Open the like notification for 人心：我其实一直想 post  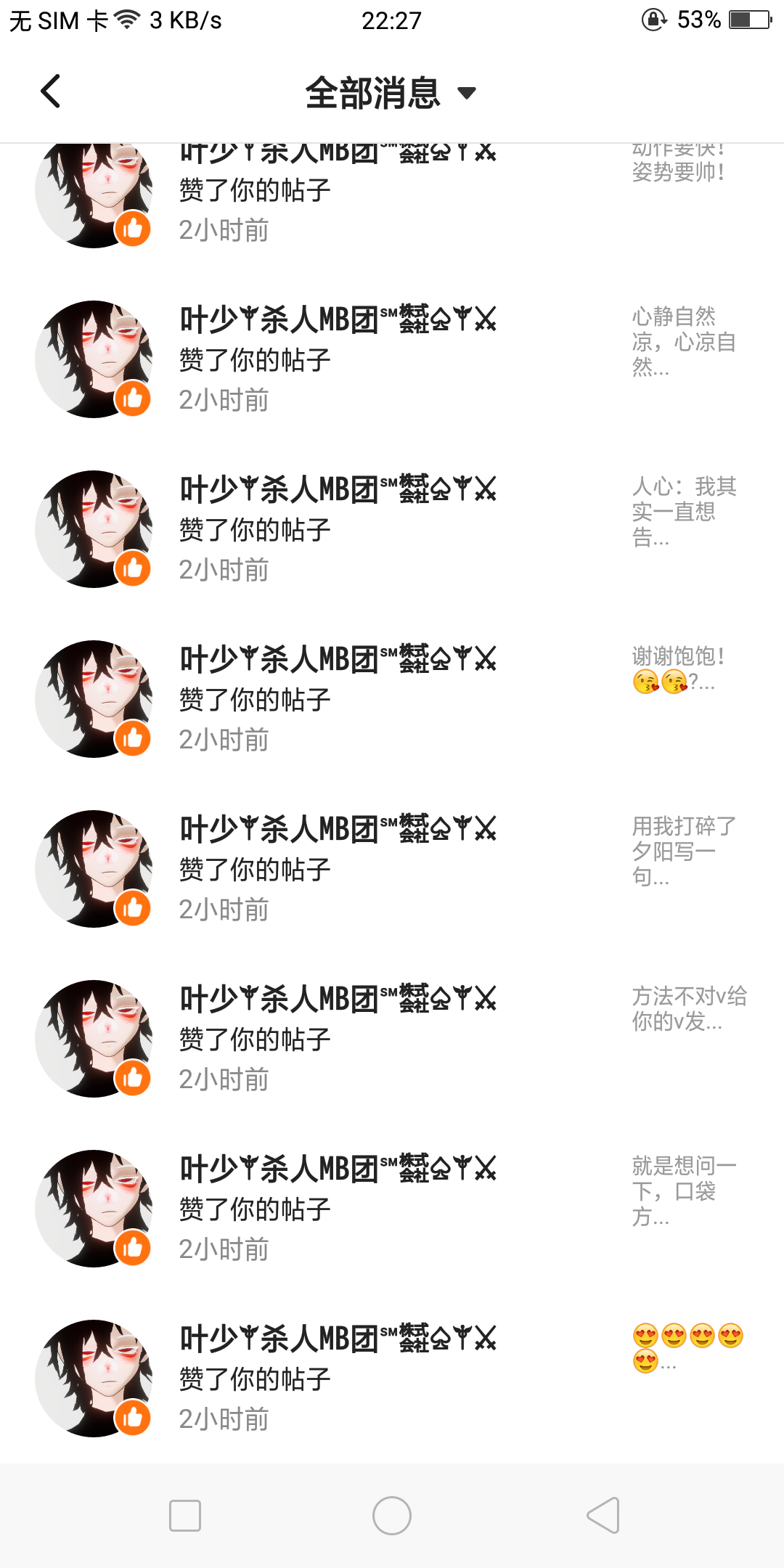click(392, 529)
